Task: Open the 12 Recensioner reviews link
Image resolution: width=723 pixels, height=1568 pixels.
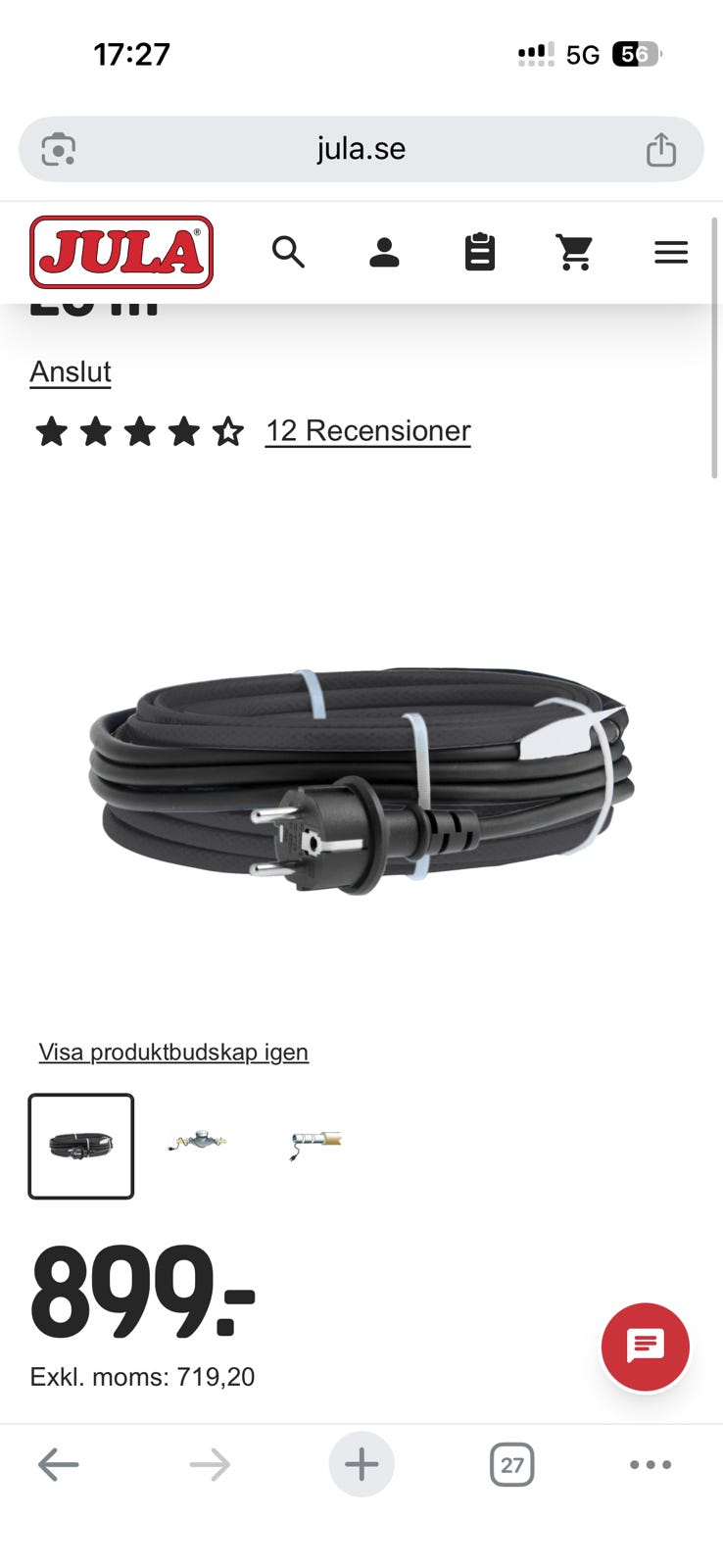Action: click(x=367, y=430)
